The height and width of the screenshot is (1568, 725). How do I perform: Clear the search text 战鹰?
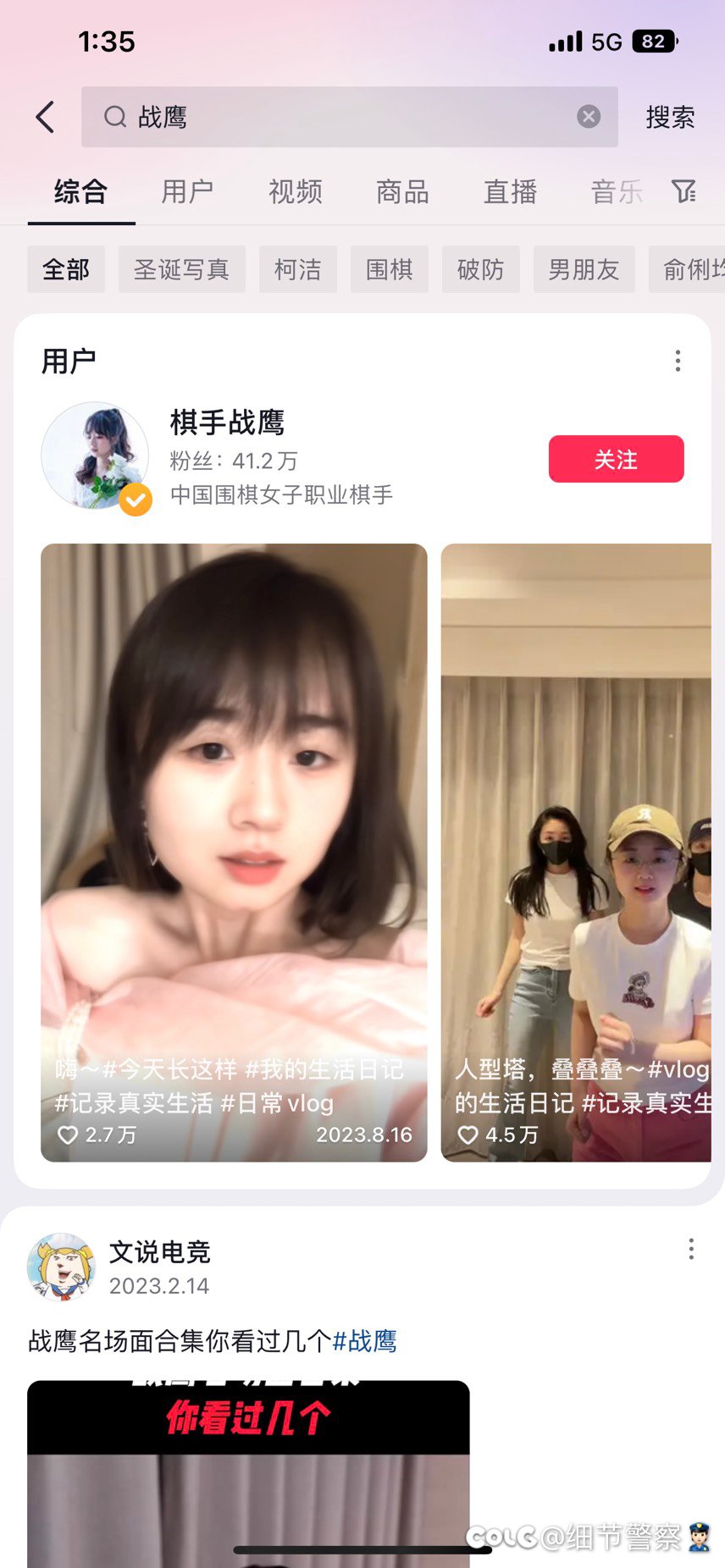589,117
